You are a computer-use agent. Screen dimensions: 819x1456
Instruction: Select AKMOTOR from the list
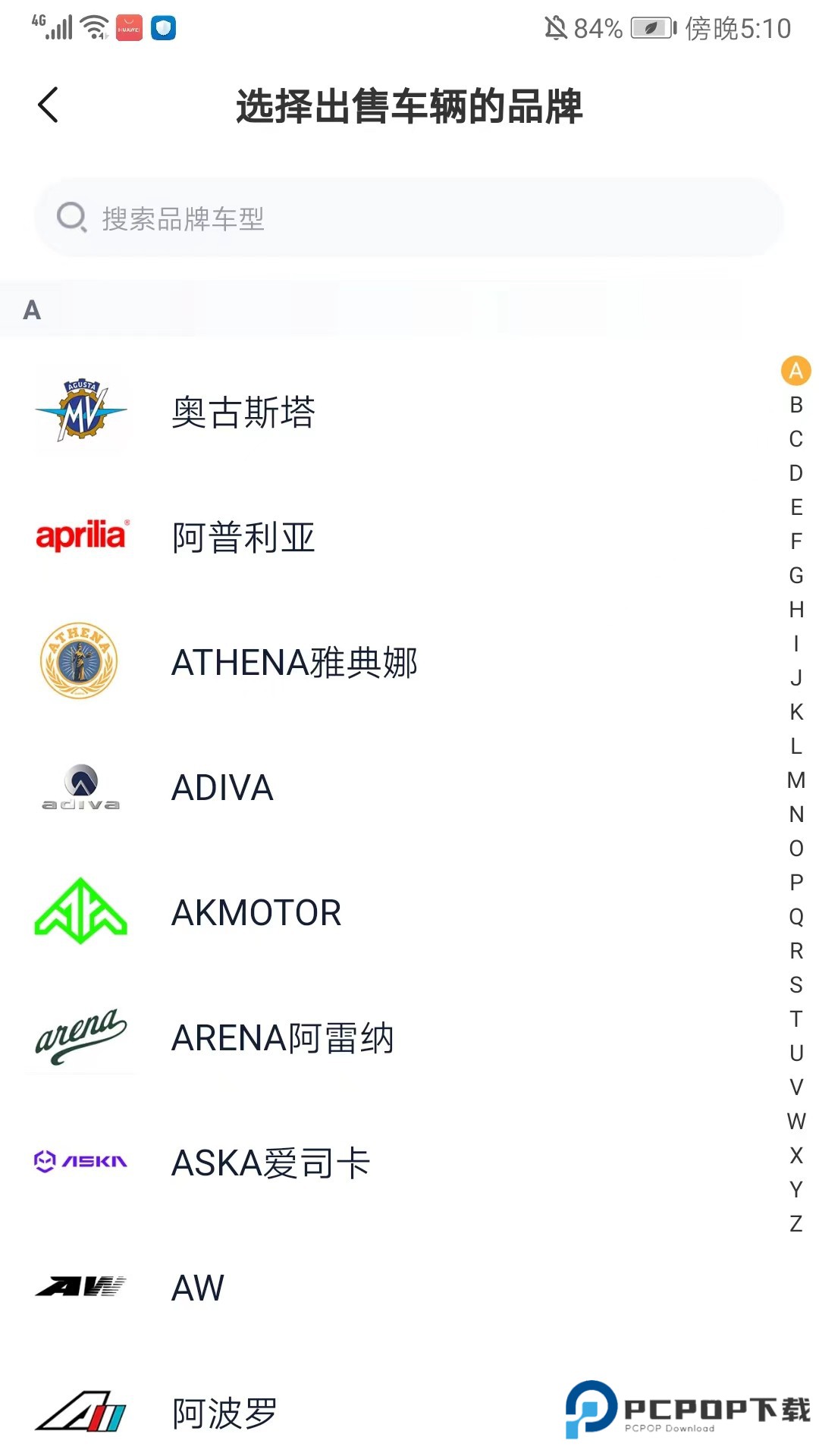click(256, 913)
